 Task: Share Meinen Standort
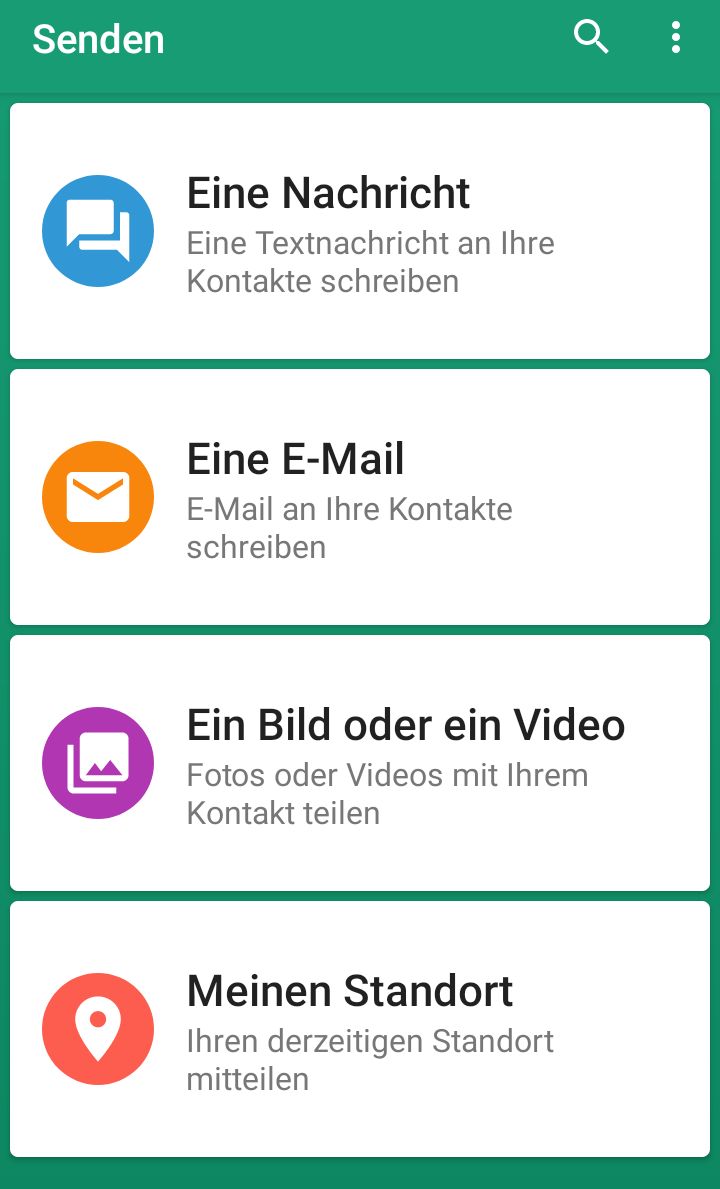(360, 1029)
